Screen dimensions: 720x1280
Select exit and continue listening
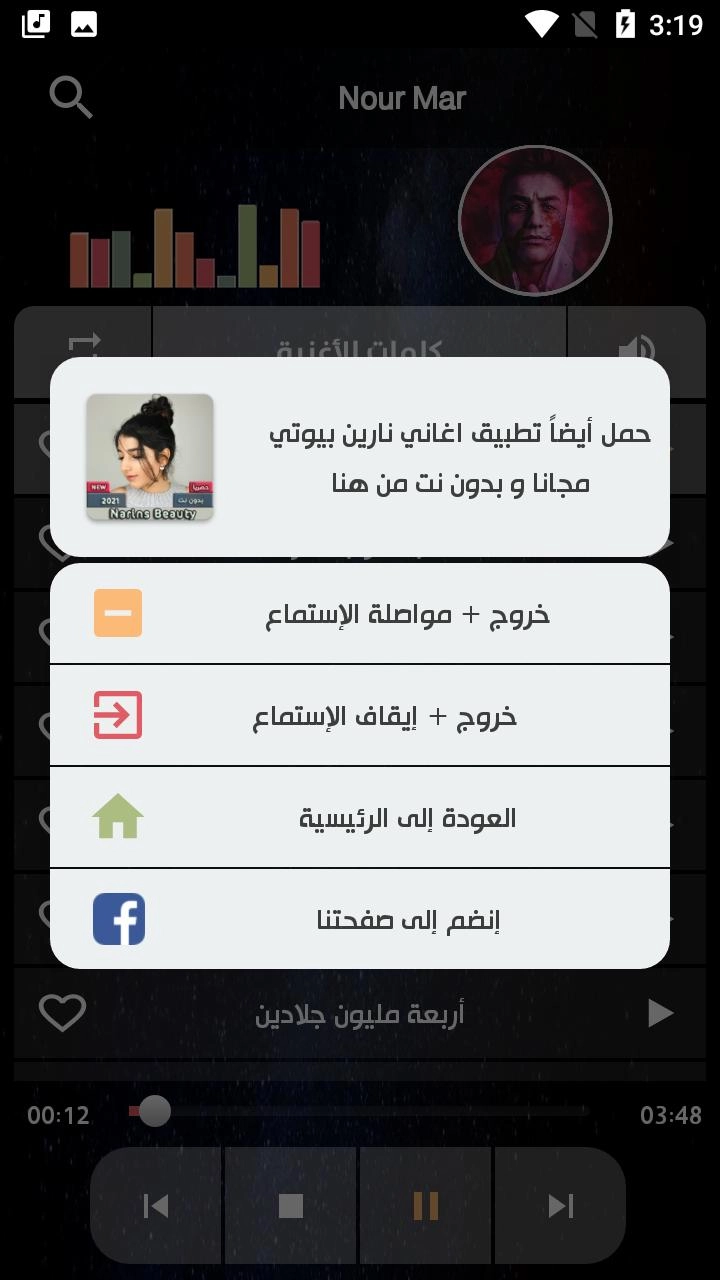point(360,614)
